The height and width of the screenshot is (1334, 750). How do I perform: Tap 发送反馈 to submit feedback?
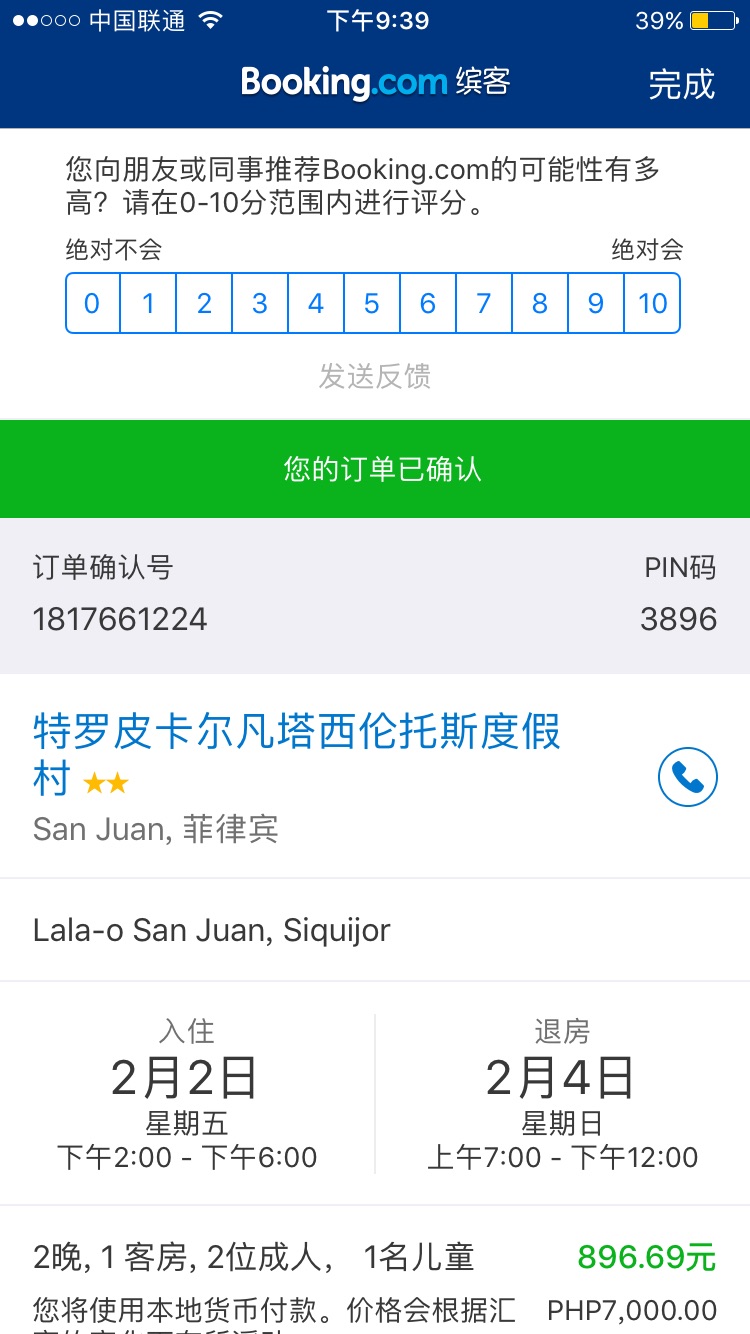pyautogui.click(x=375, y=376)
